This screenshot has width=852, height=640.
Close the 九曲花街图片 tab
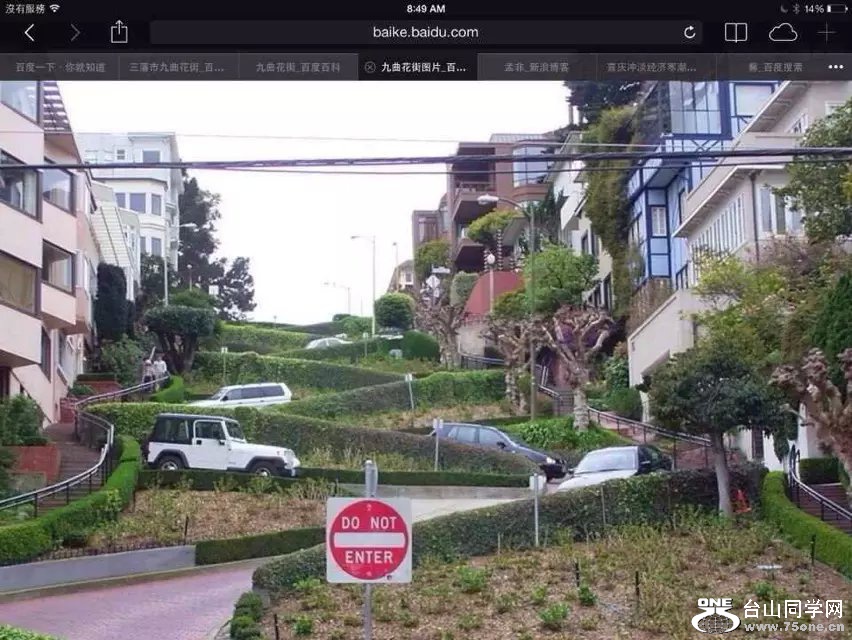coord(370,67)
